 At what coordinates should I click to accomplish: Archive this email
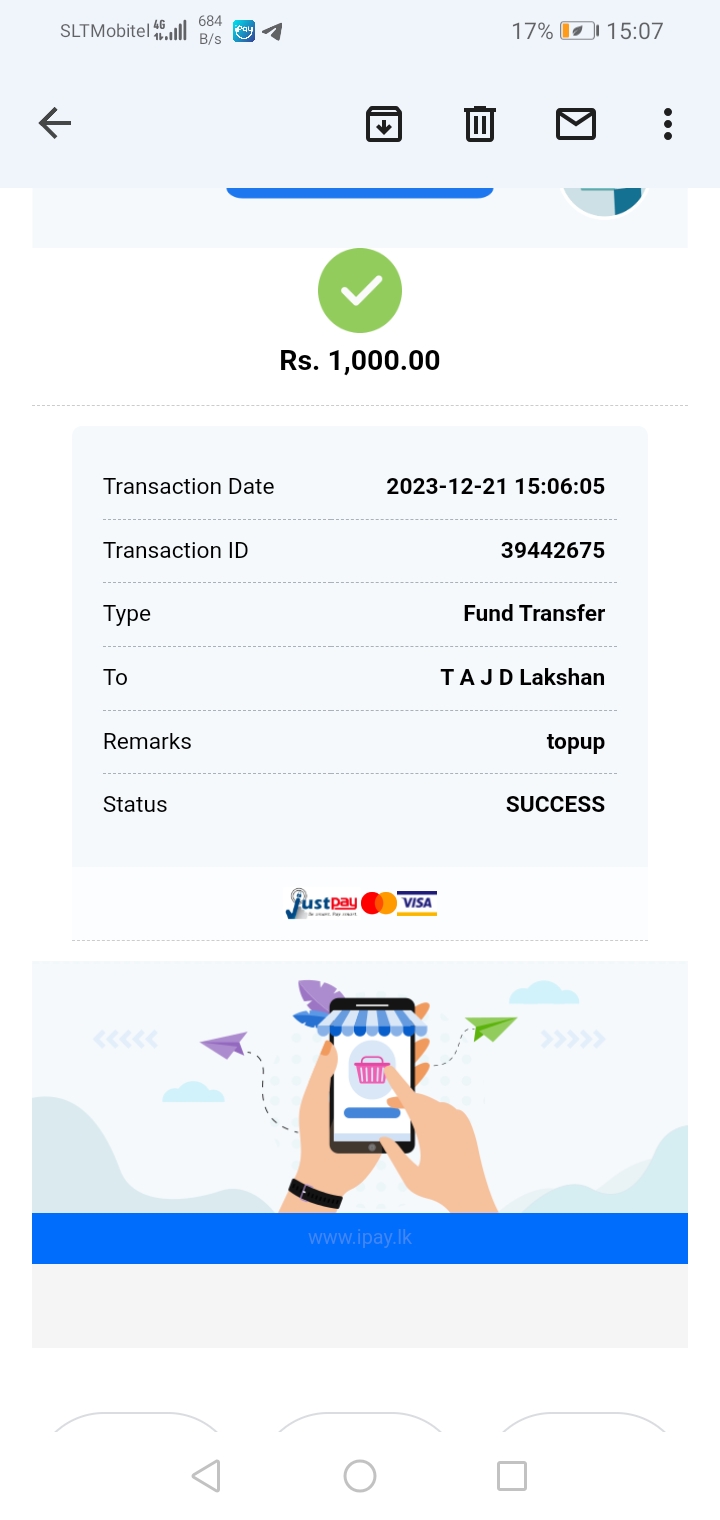tap(384, 124)
